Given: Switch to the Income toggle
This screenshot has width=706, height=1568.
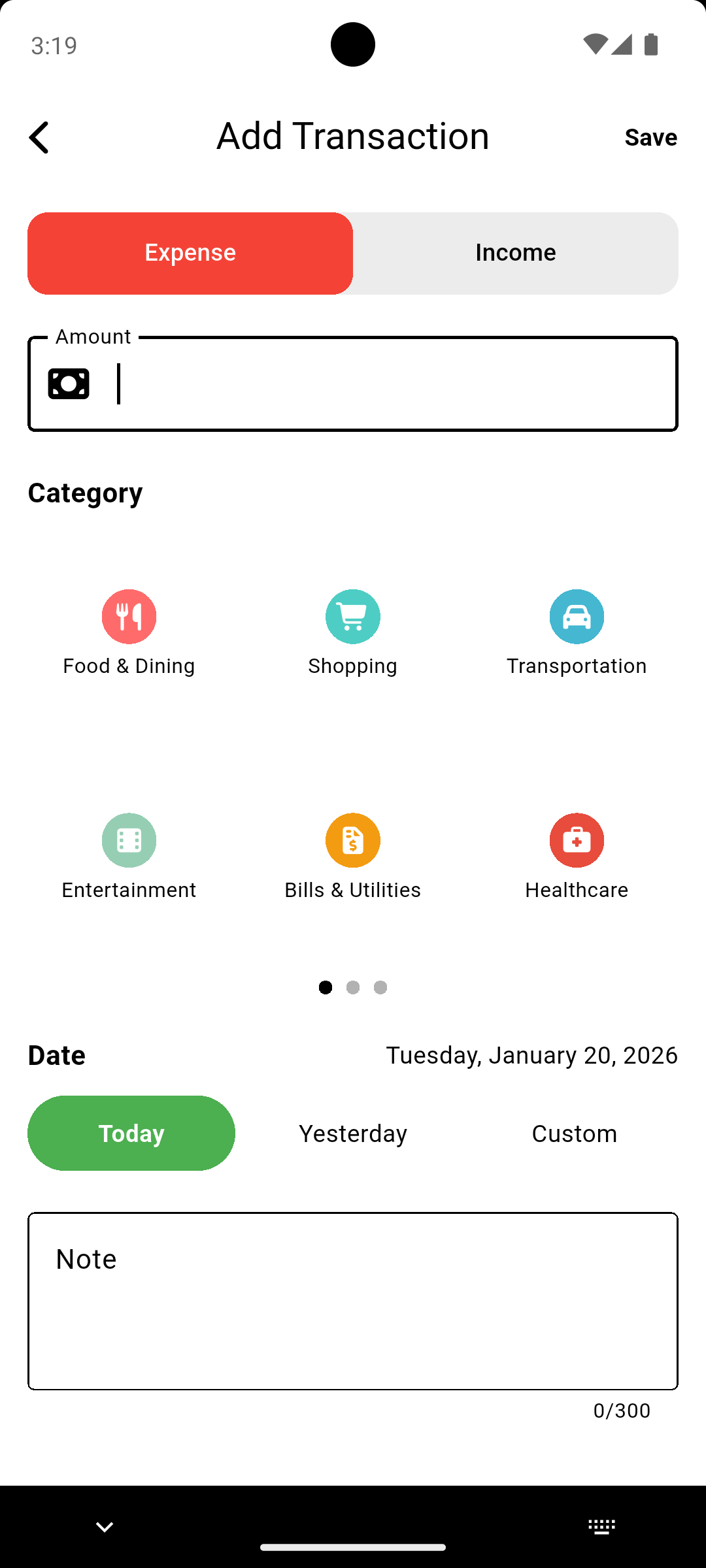Looking at the screenshot, I should (515, 253).
